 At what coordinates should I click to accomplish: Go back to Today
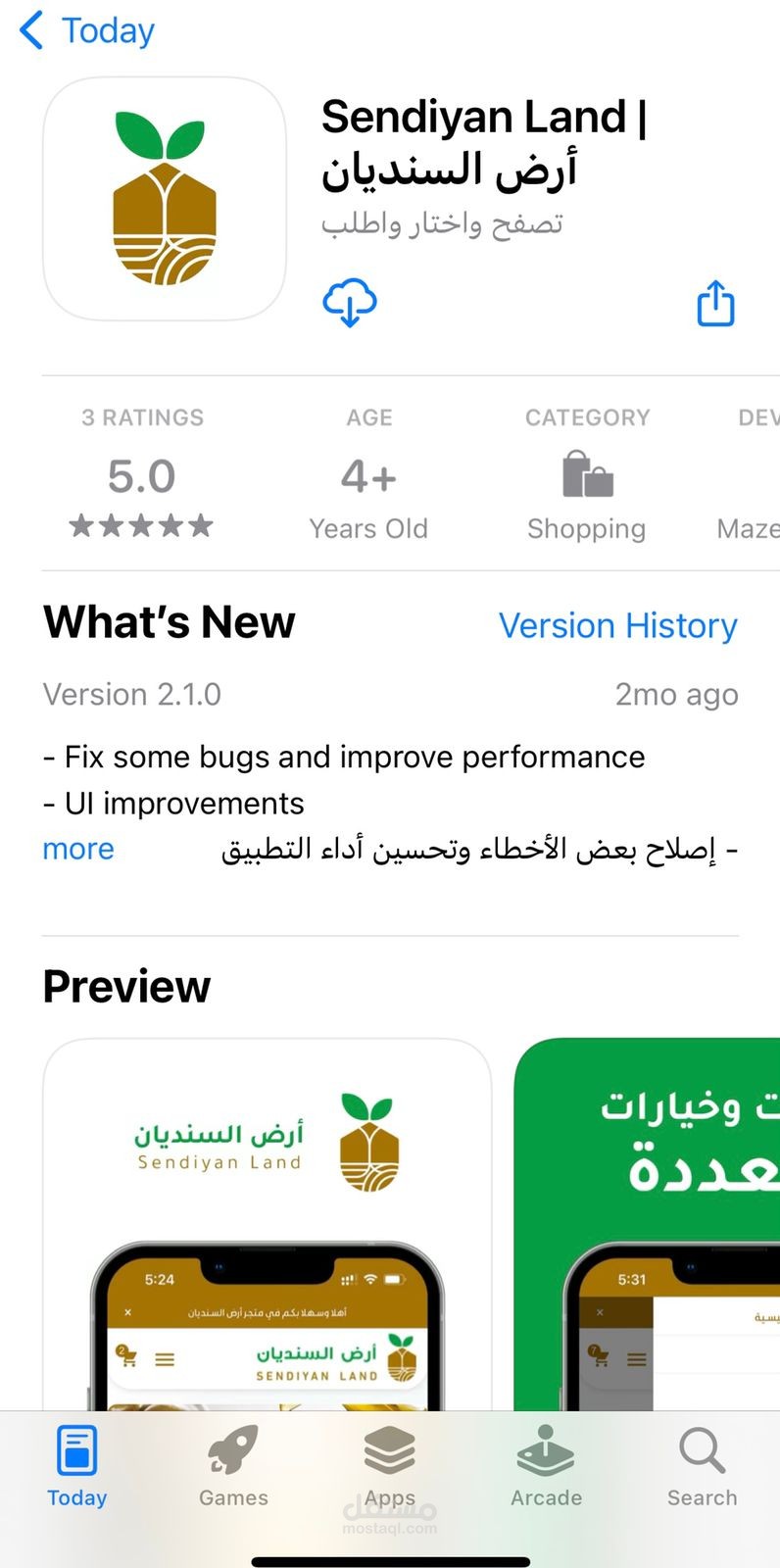coord(87,30)
